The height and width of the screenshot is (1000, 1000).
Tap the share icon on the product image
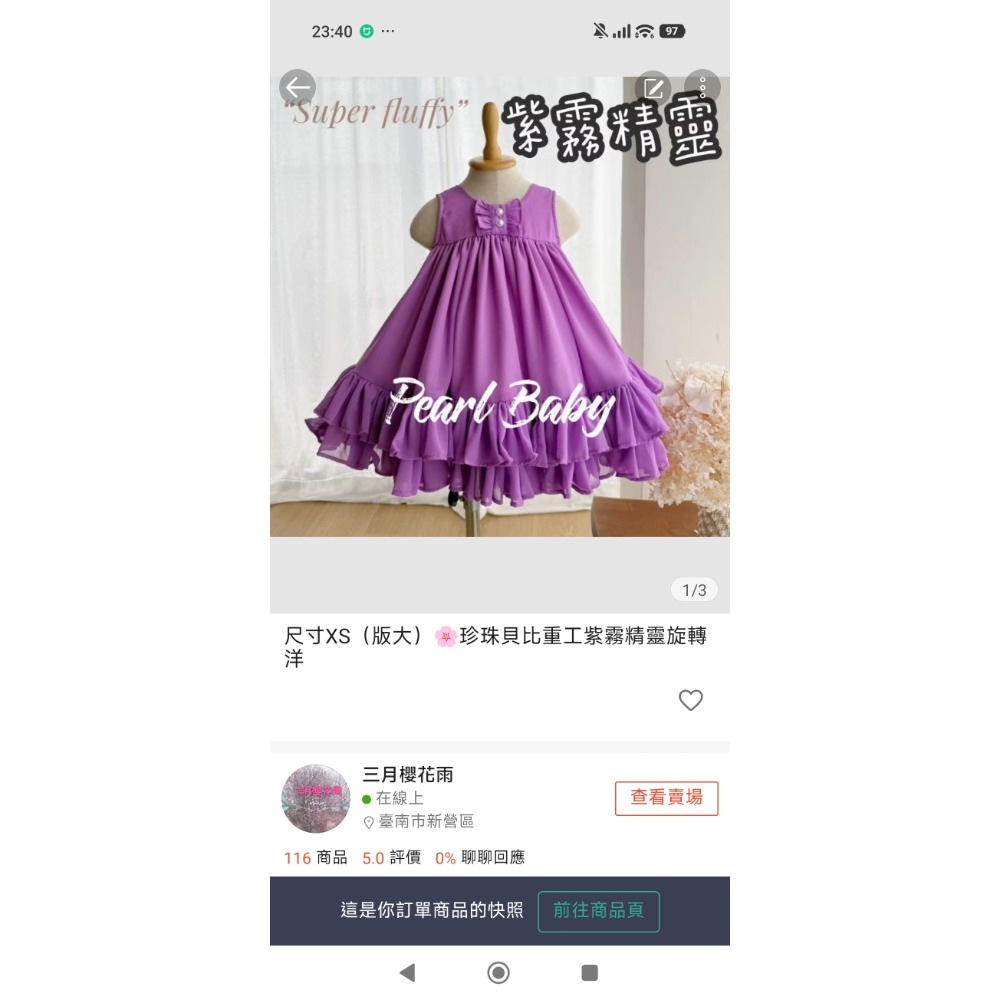point(654,88)
